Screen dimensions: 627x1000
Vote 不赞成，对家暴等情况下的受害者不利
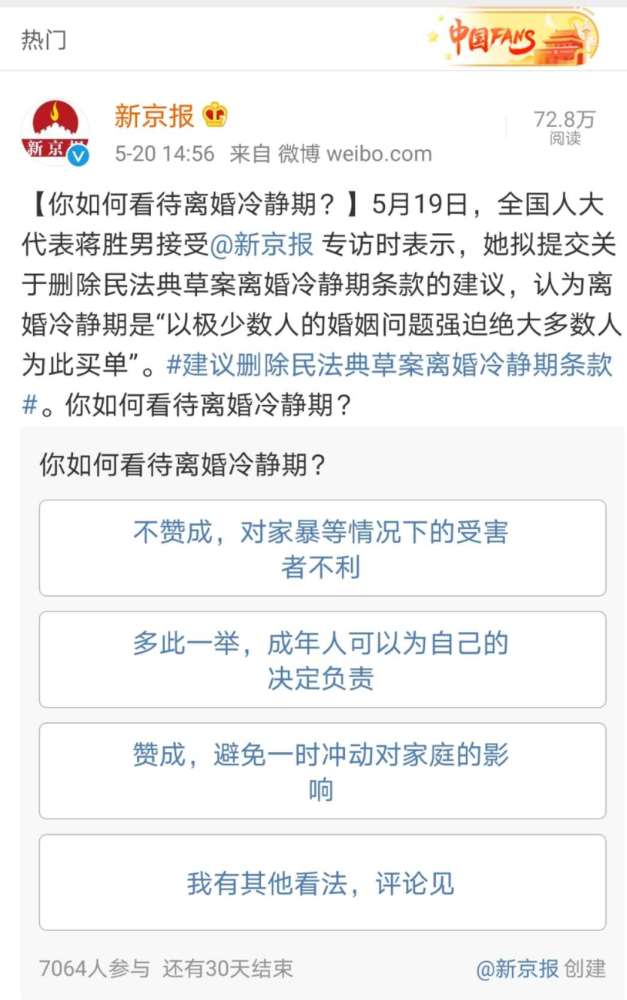click(322, 548)
